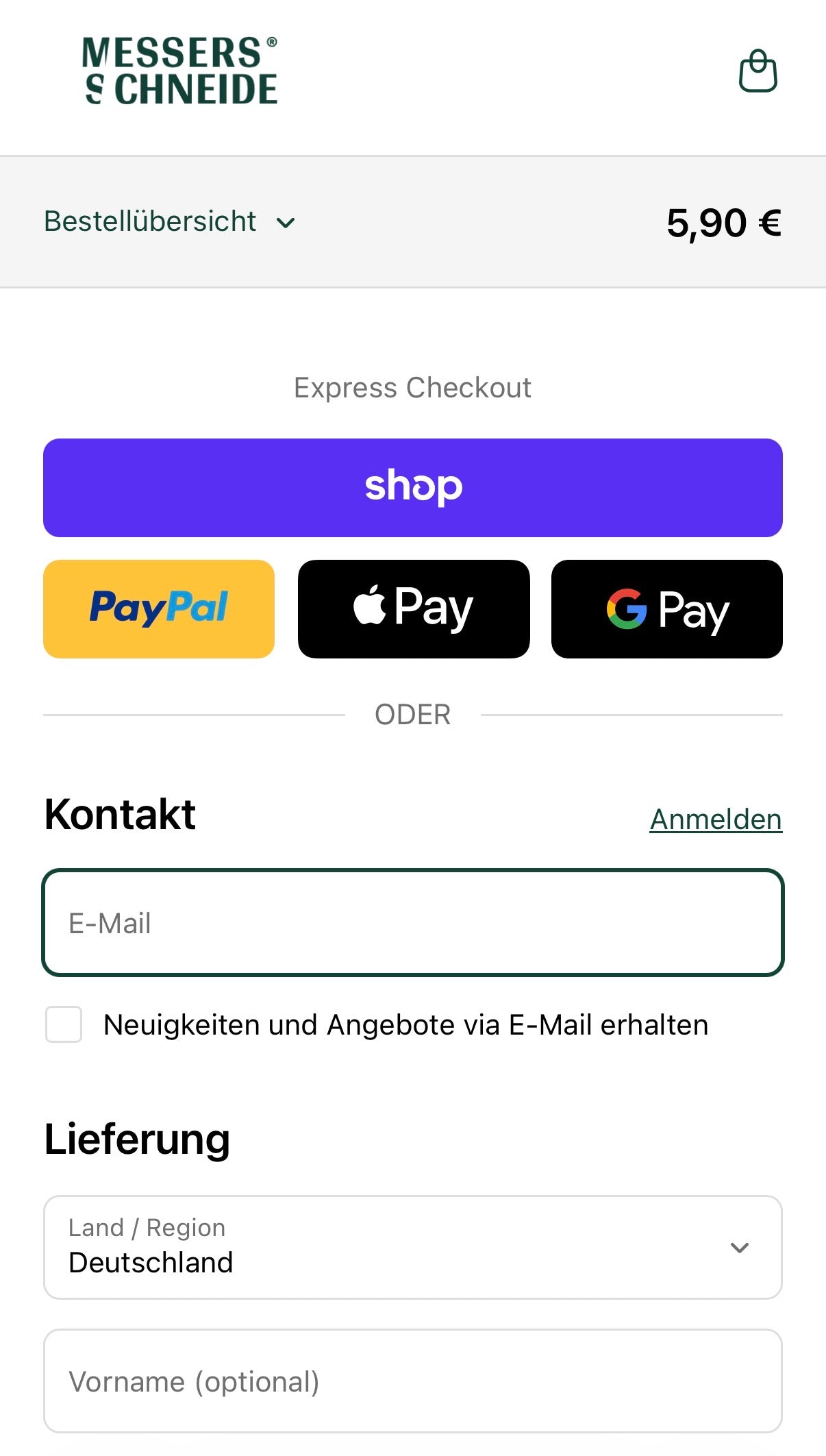Screen dimensions: 826x1456
Task: Expand the Bestellübersicht order summary
Action: tap(169, 222)
